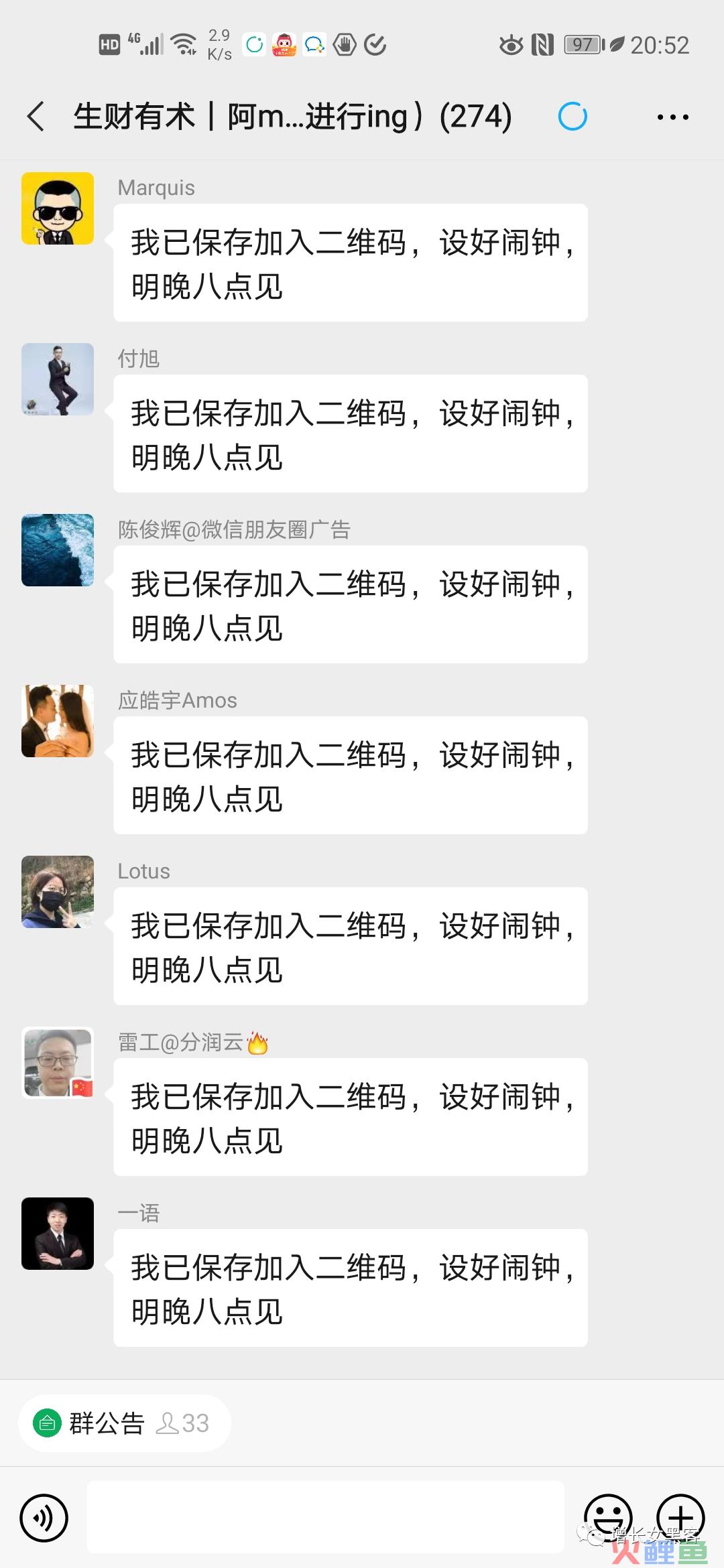Open 一语's profile avatar
The height and width of the screenshot is (1568, 724).
click(58, 1234)
